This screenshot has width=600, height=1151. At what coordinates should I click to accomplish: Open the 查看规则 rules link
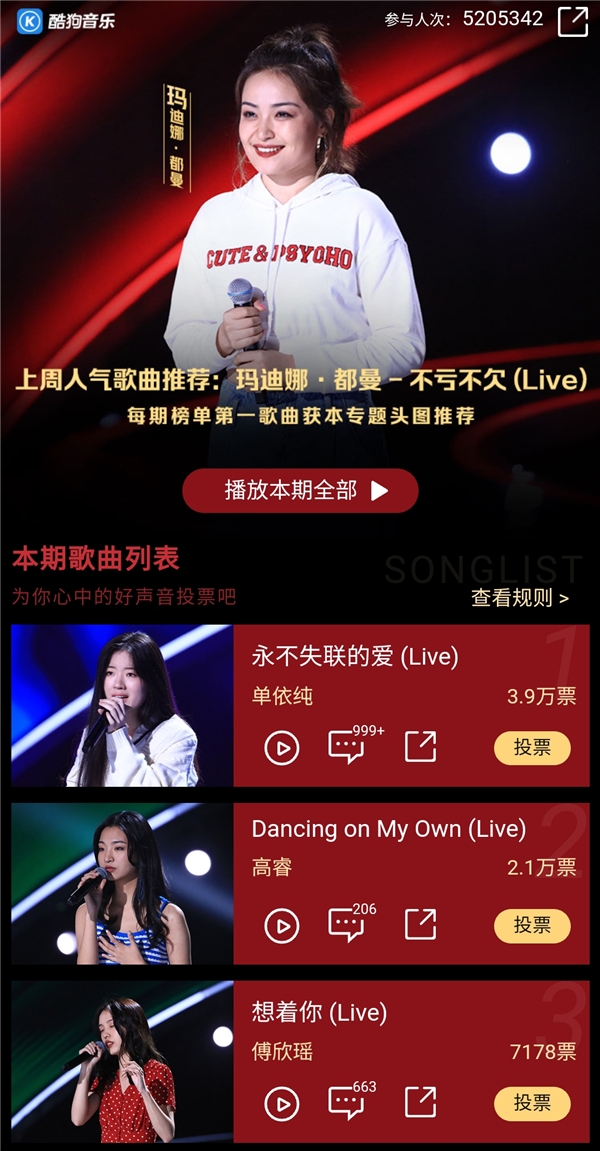pos(519,598)
